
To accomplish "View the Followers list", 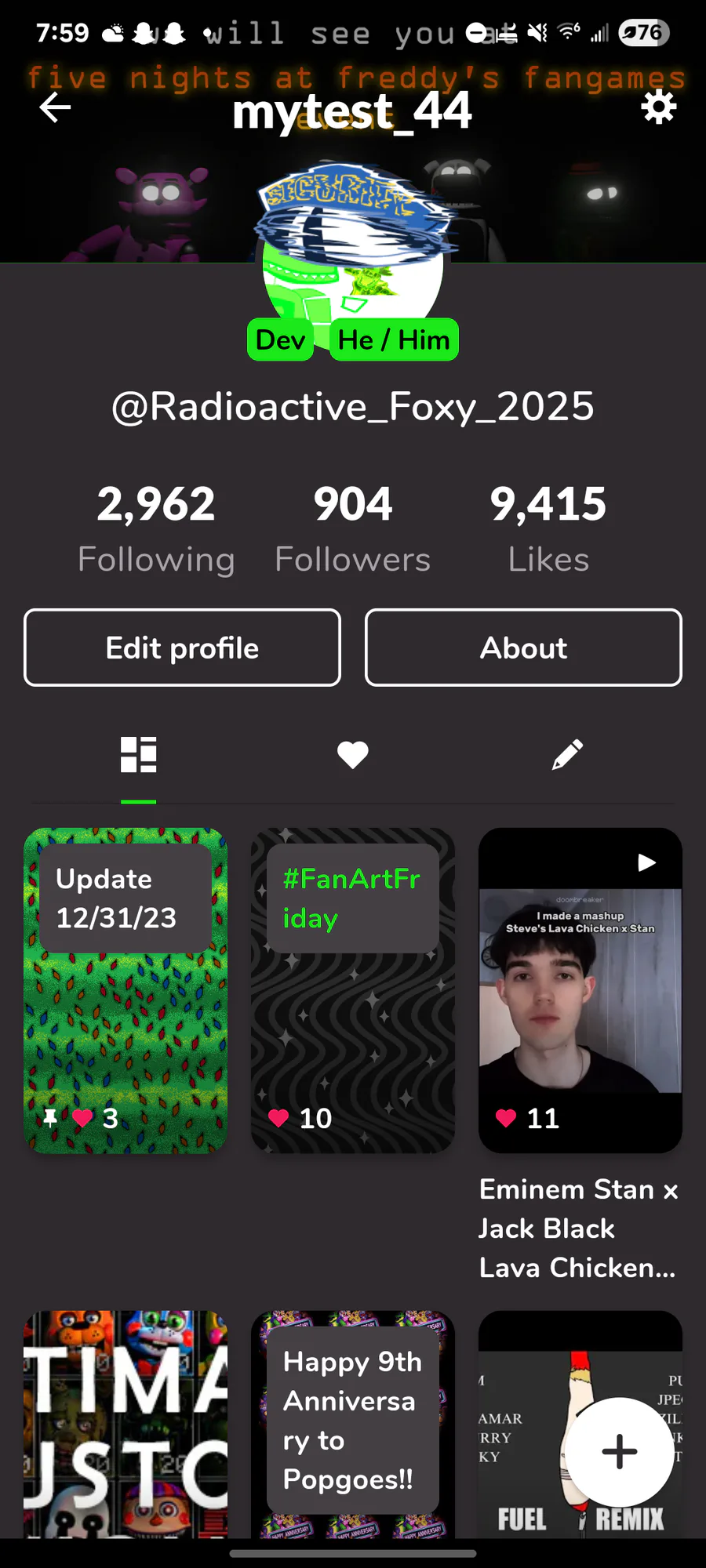I will pyautogui.click(x=353, y=529).
